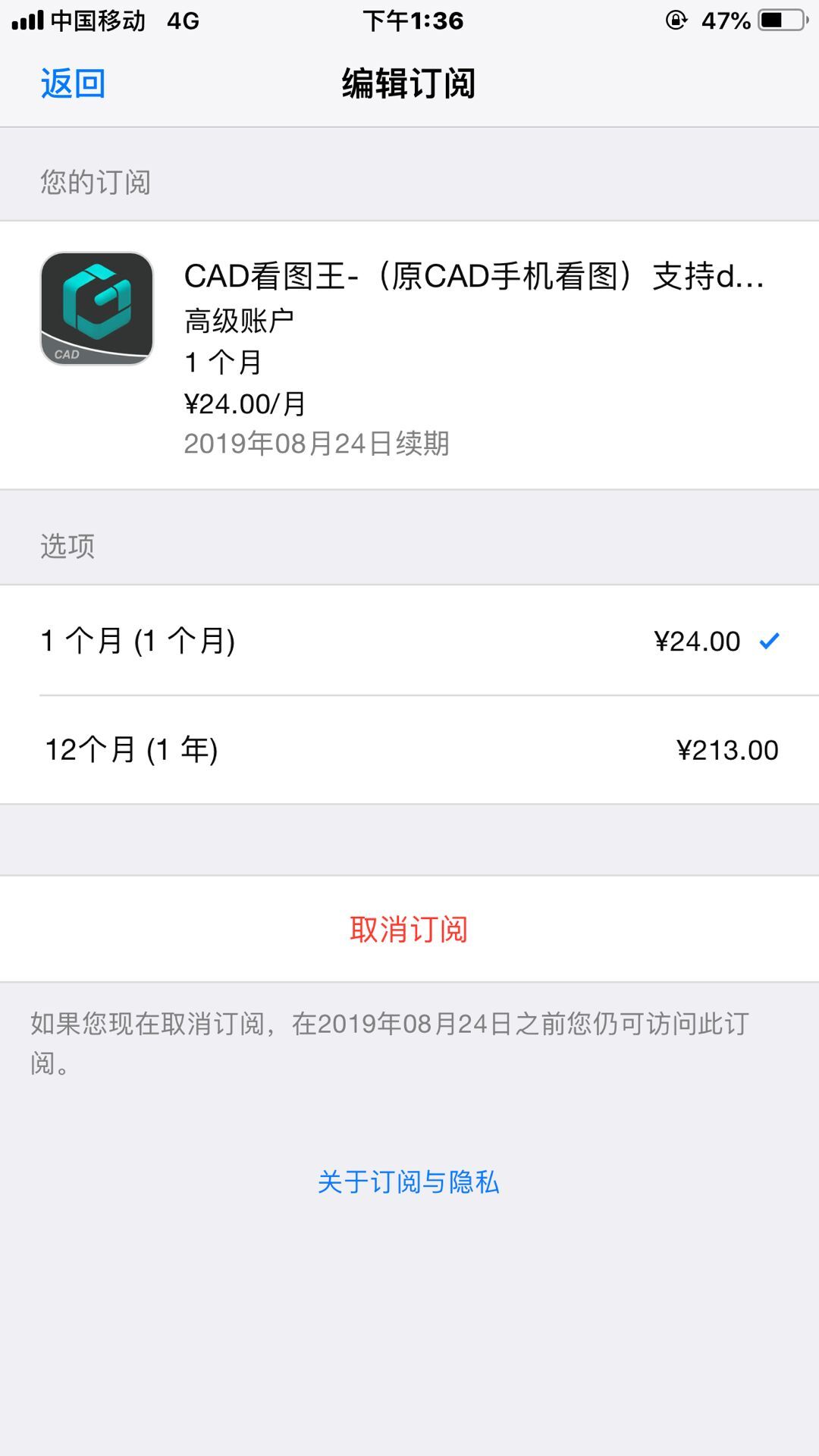Tap 取消订阅 to cancel subscription
This screenshot has height=1456, width=819.
click(409, 929)
